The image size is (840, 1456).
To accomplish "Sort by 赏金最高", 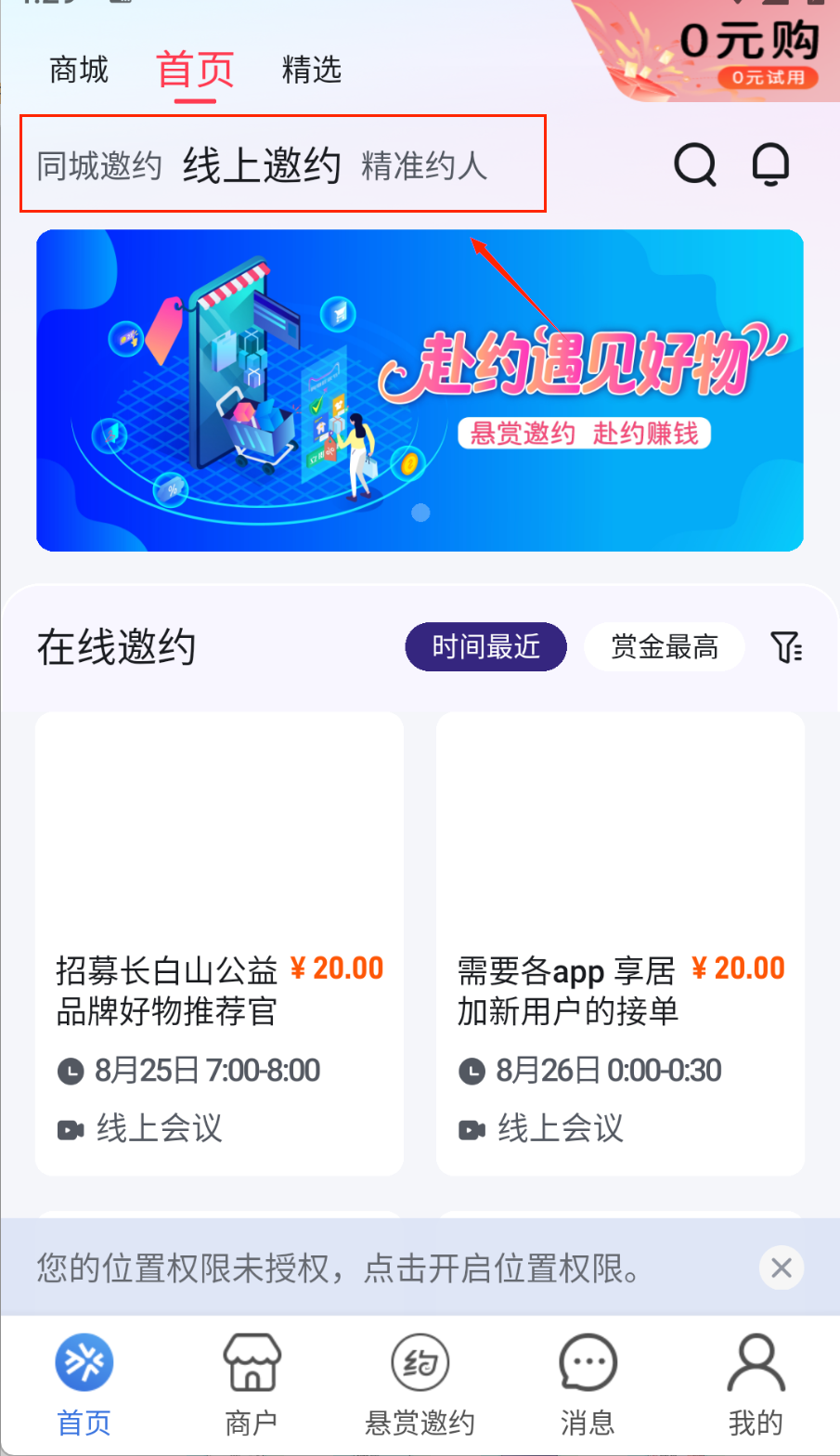I will pyautogui.click(x=665, y=646).
